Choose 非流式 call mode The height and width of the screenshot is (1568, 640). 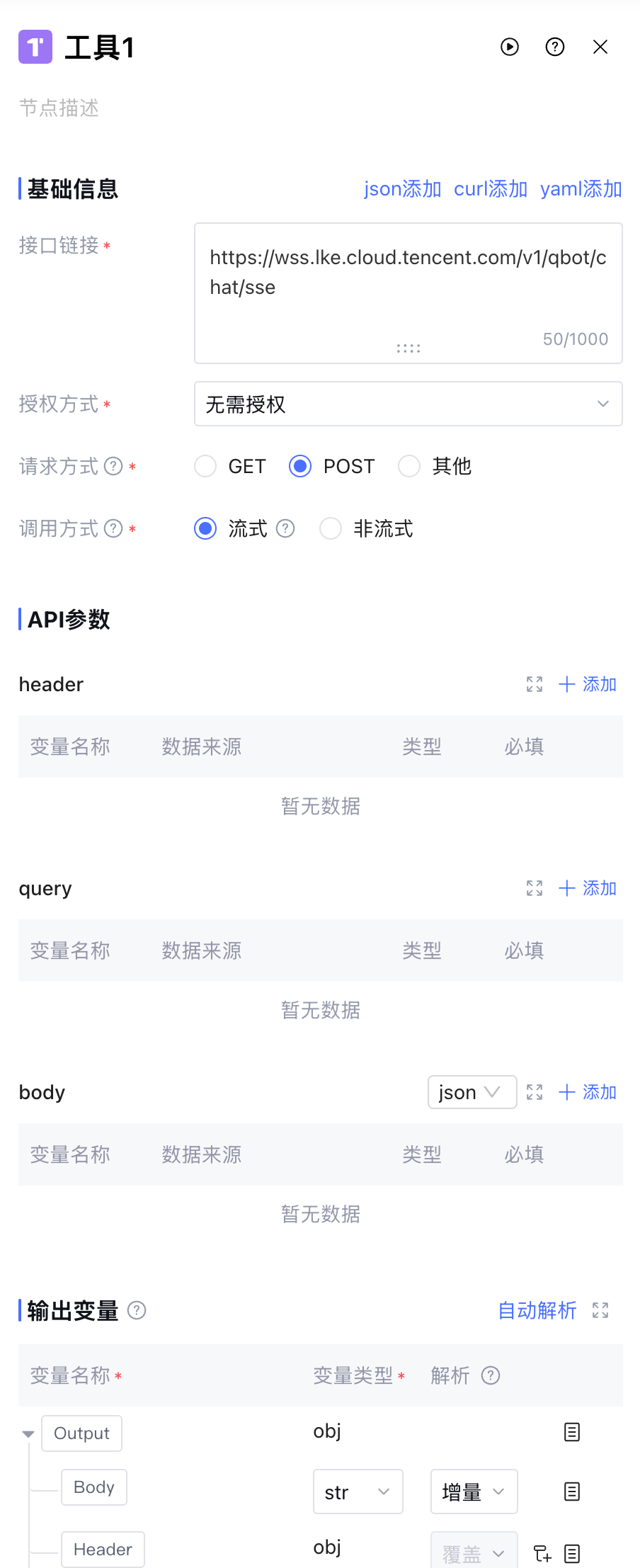[331, 528]
